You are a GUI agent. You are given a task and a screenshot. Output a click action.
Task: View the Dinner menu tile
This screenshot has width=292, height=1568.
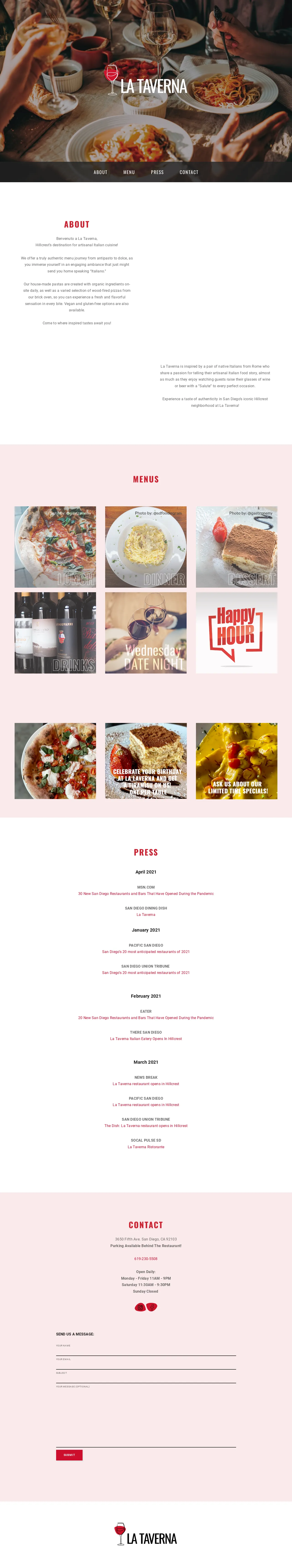(146, 547)
